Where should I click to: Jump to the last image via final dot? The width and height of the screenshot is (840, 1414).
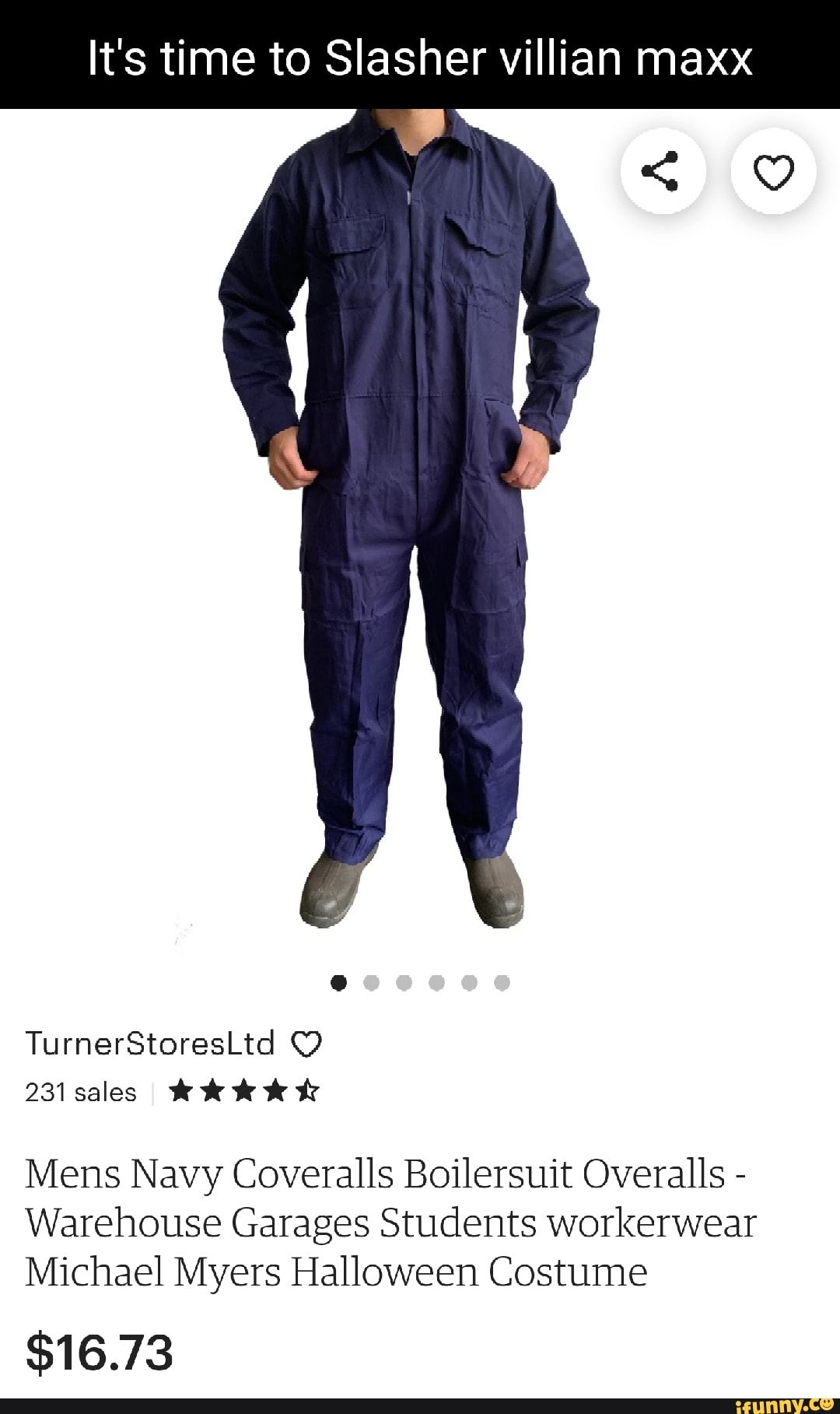pyautogui.click(x=502, y=983)
